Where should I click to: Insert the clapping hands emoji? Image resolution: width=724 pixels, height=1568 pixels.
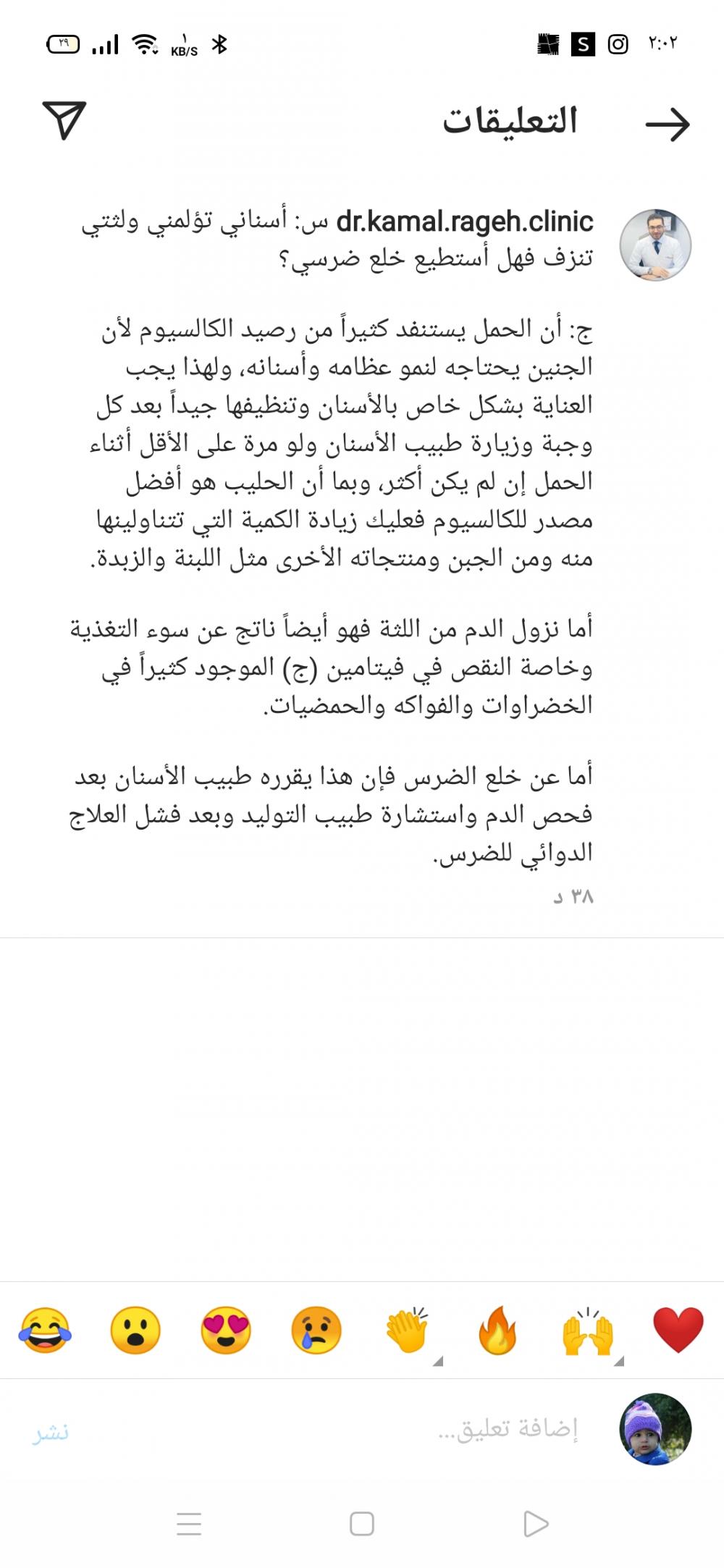[x=407, y=1331]
